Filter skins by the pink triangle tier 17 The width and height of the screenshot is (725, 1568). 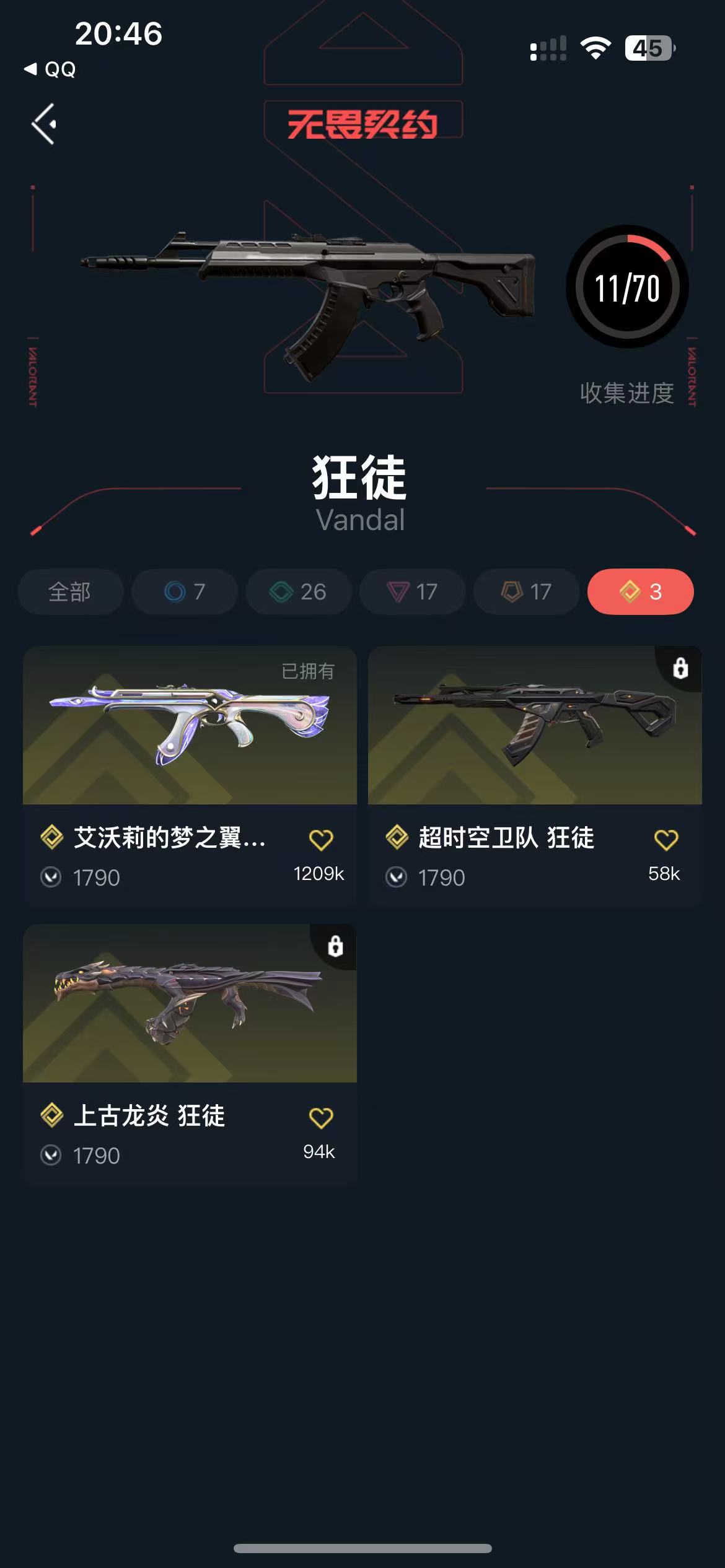pyautogui.click(x=412, y=591)
